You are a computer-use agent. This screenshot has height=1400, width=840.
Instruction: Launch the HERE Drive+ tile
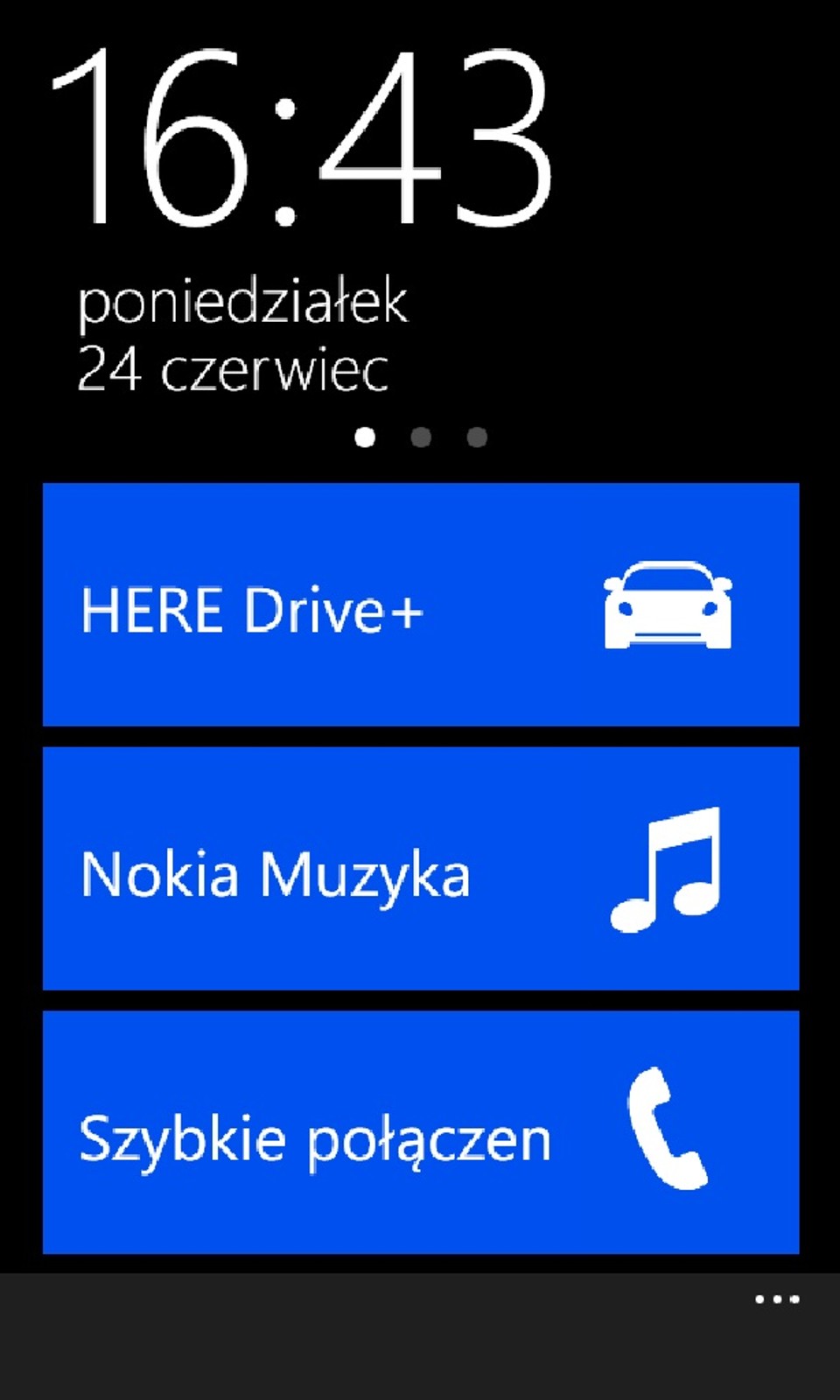[420, 605]
